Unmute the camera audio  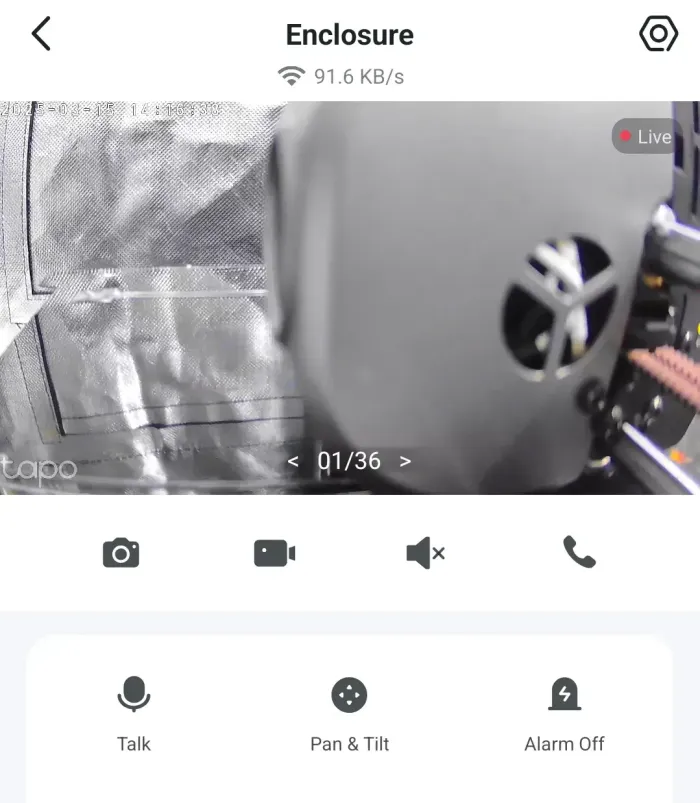tap(425, 552)
